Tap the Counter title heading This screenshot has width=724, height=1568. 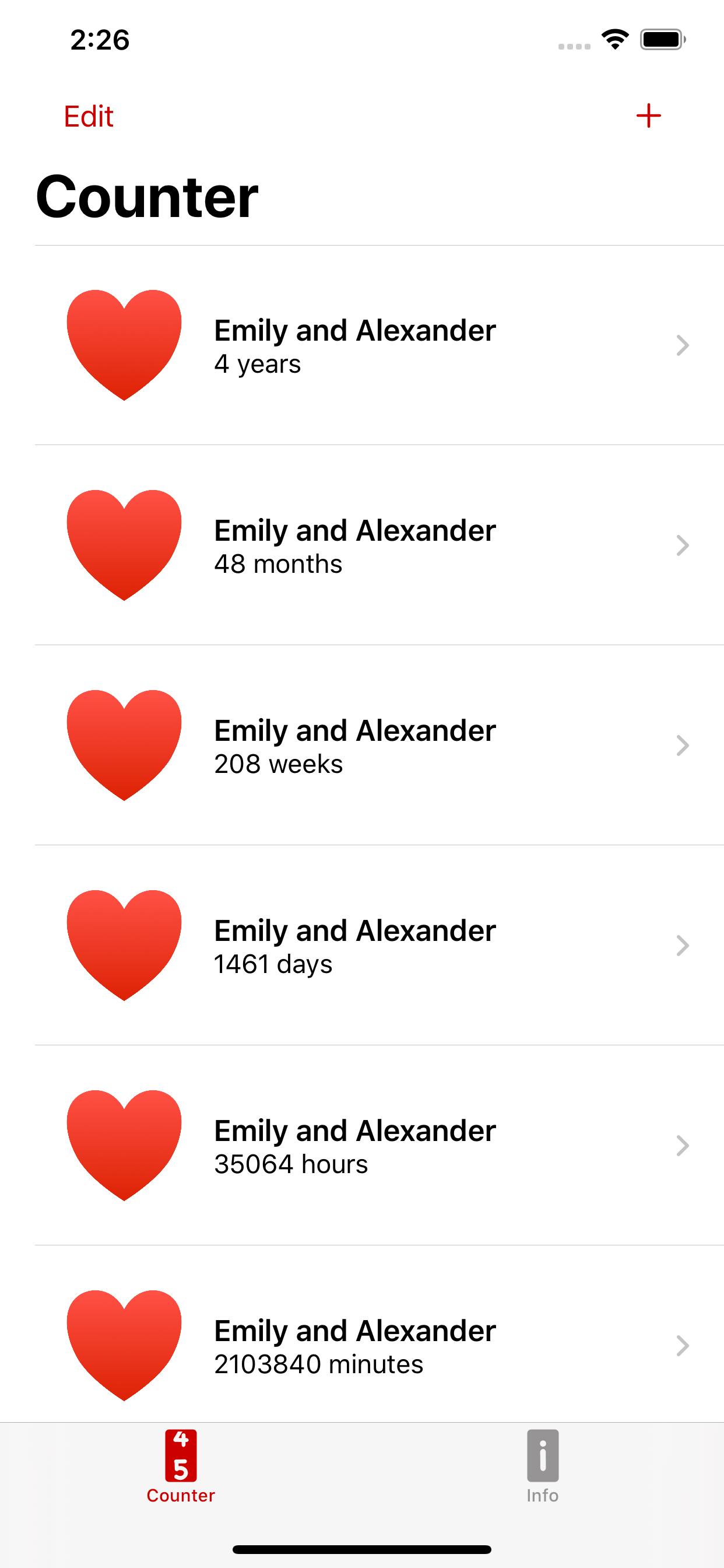pyautogui.click(x=147, y=196)
